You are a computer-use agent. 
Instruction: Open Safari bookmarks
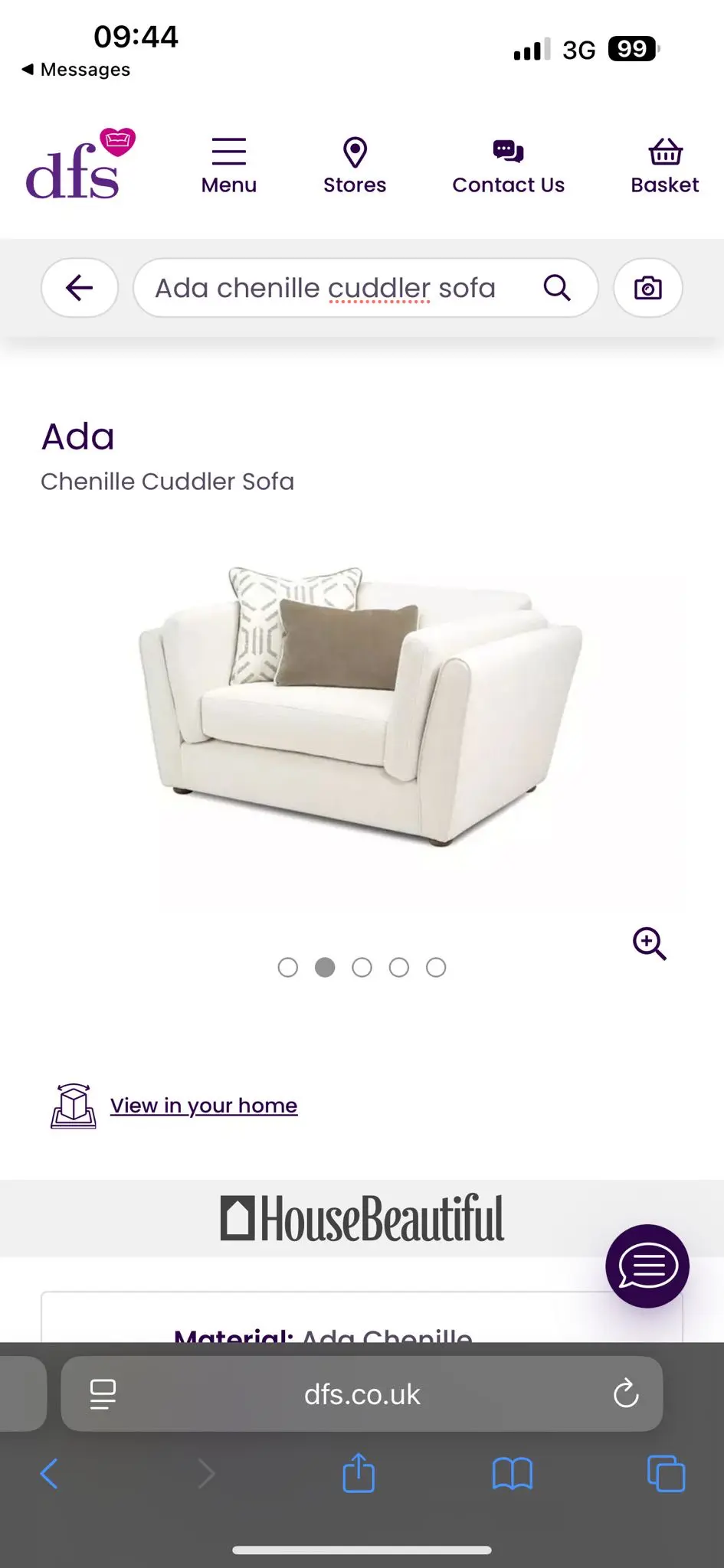pyautogui.click(x=512, y=1473)
